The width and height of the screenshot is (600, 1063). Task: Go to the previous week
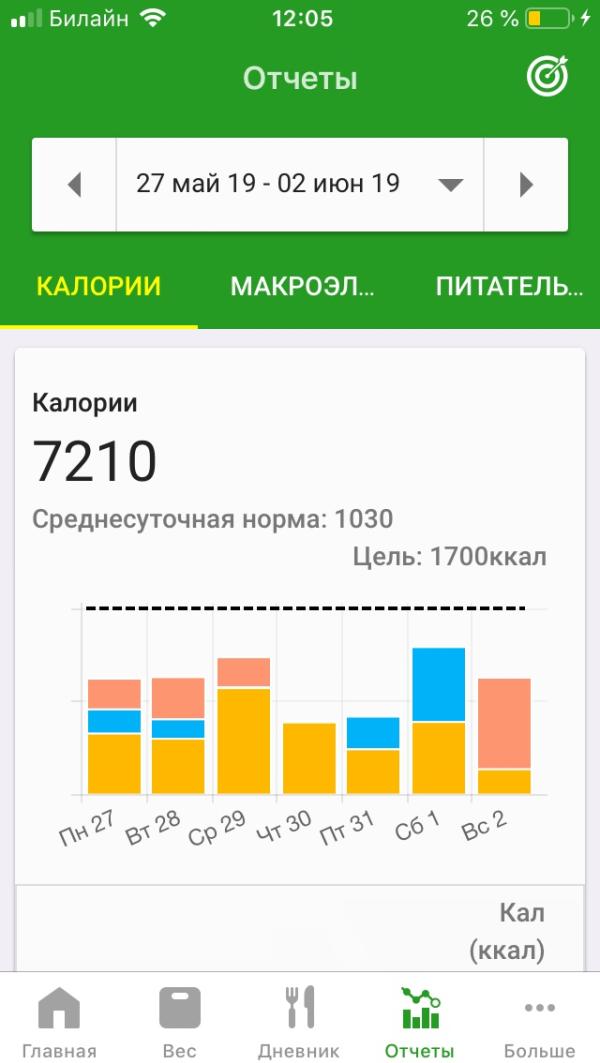[x=75, y=184]
